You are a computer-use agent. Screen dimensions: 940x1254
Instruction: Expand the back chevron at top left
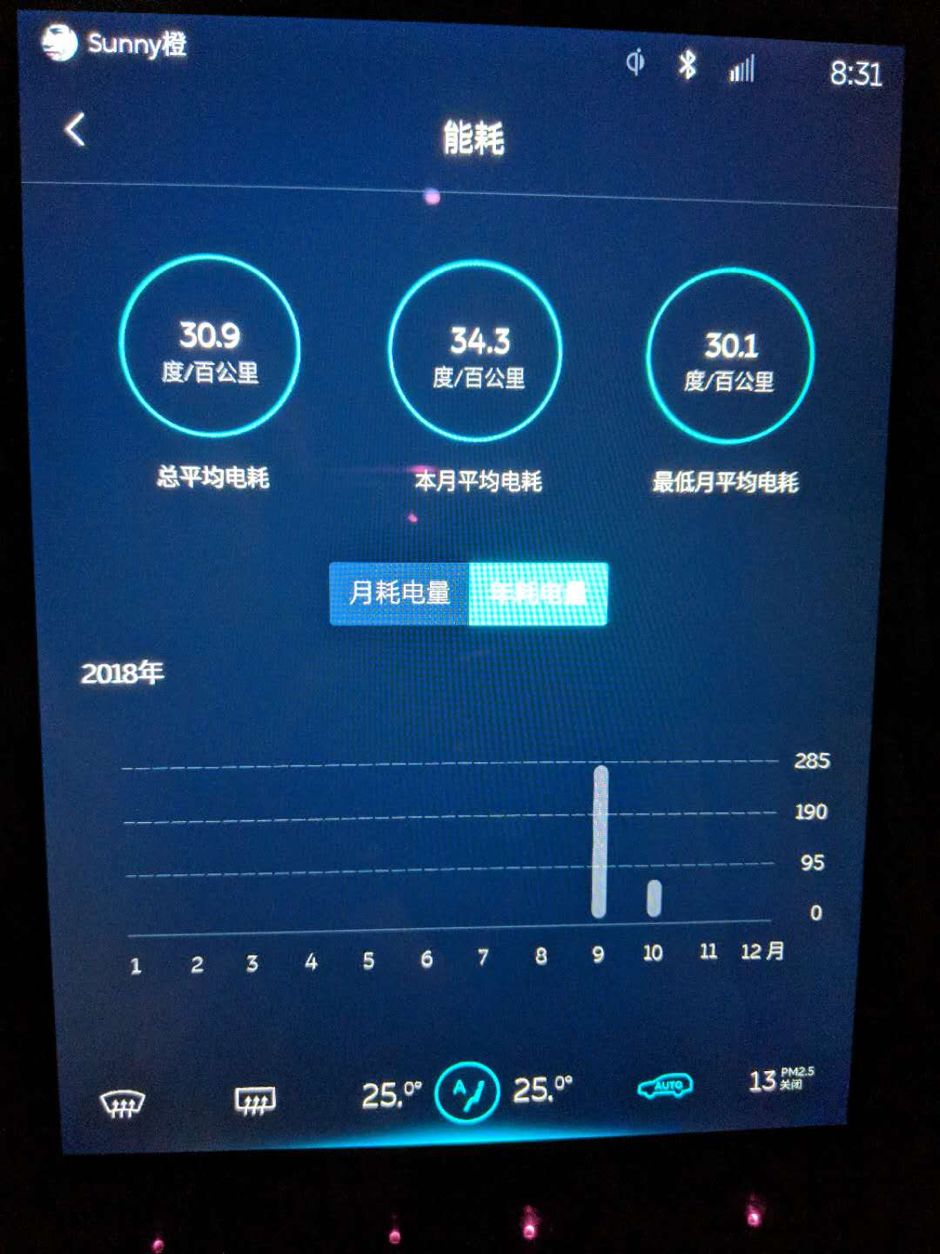[x=71, y=131]
